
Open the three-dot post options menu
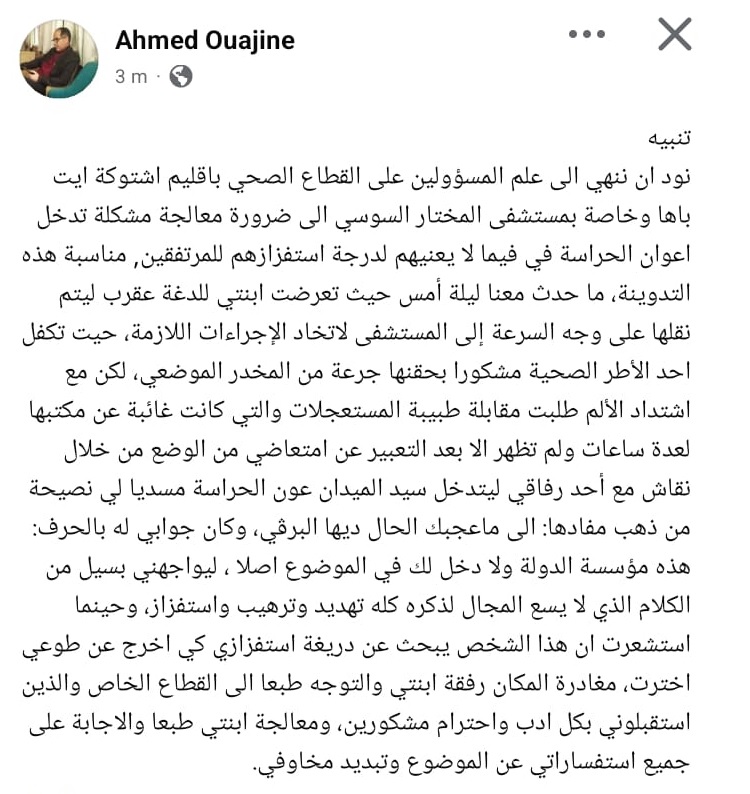pos(587,35)
